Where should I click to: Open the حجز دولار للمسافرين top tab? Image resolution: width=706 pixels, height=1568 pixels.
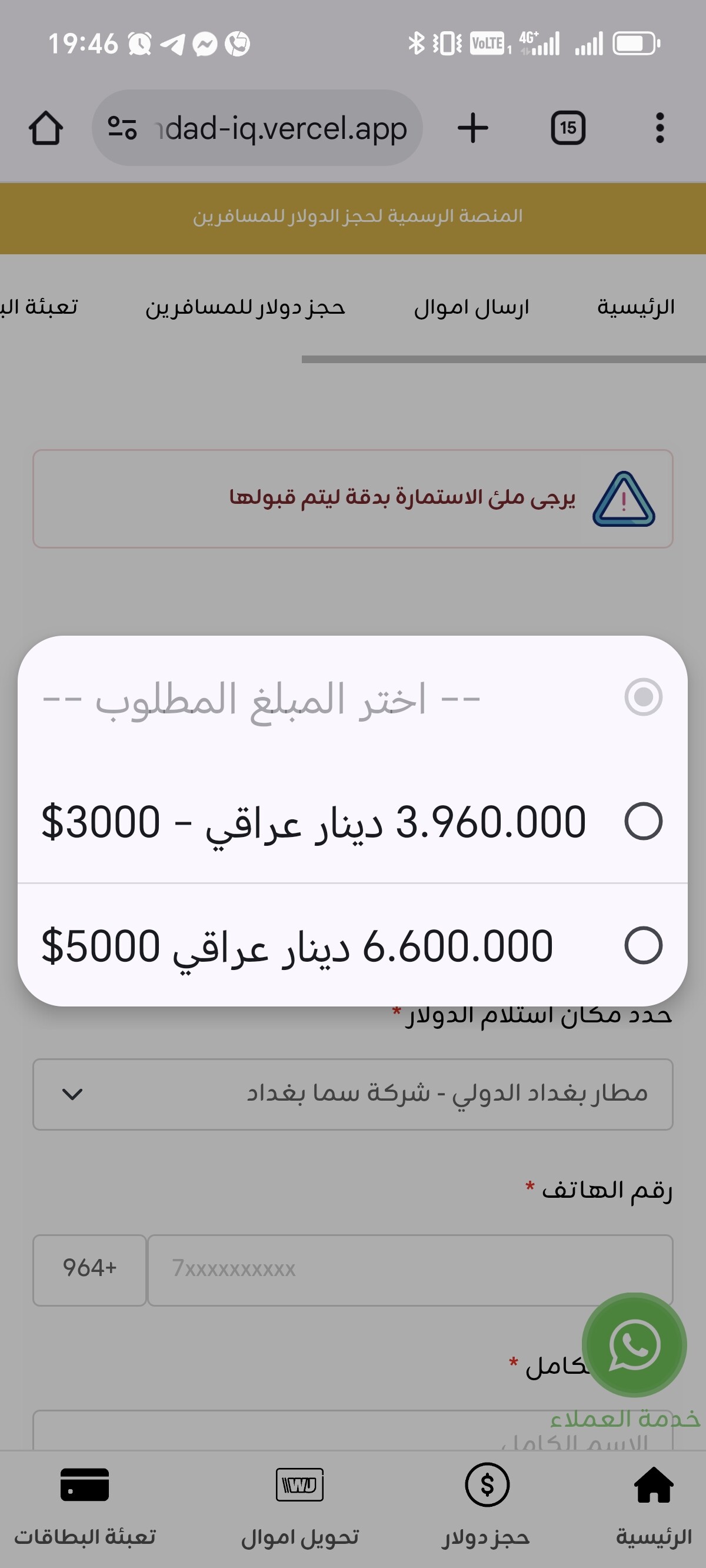(x=245, y=307)
